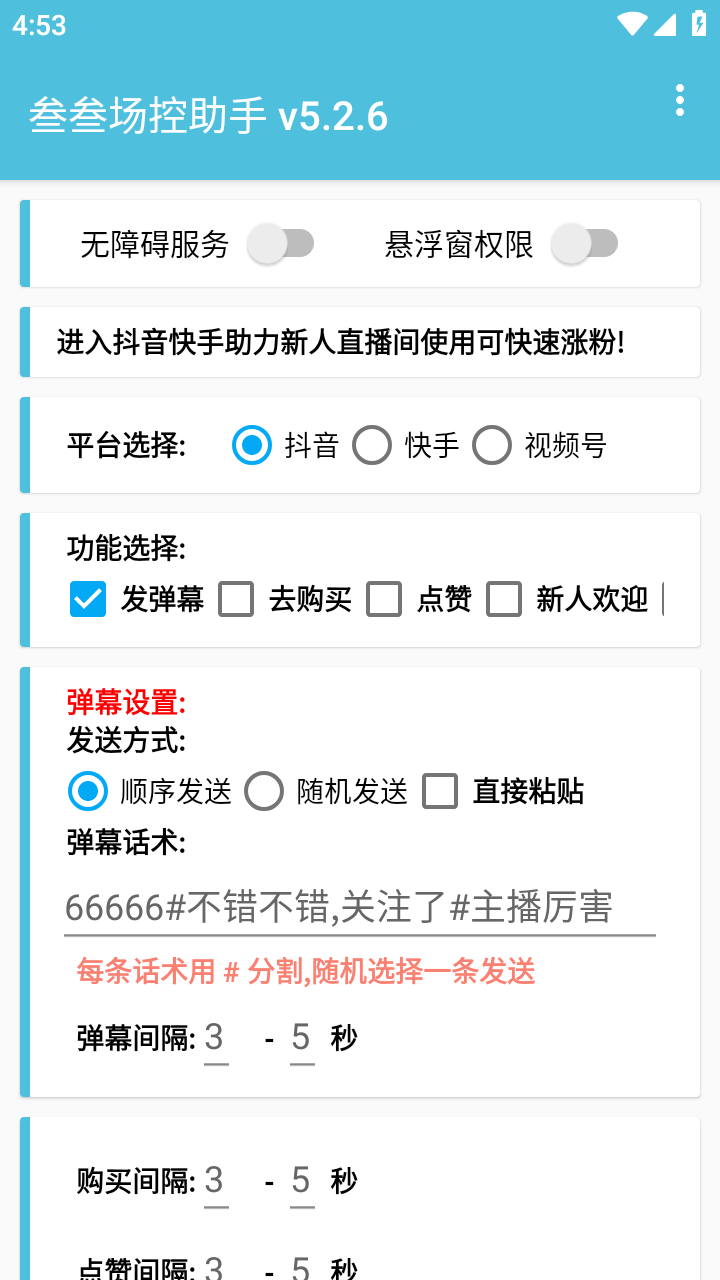
Task: Select the 快手 platform option
Action: pos(372,446)
